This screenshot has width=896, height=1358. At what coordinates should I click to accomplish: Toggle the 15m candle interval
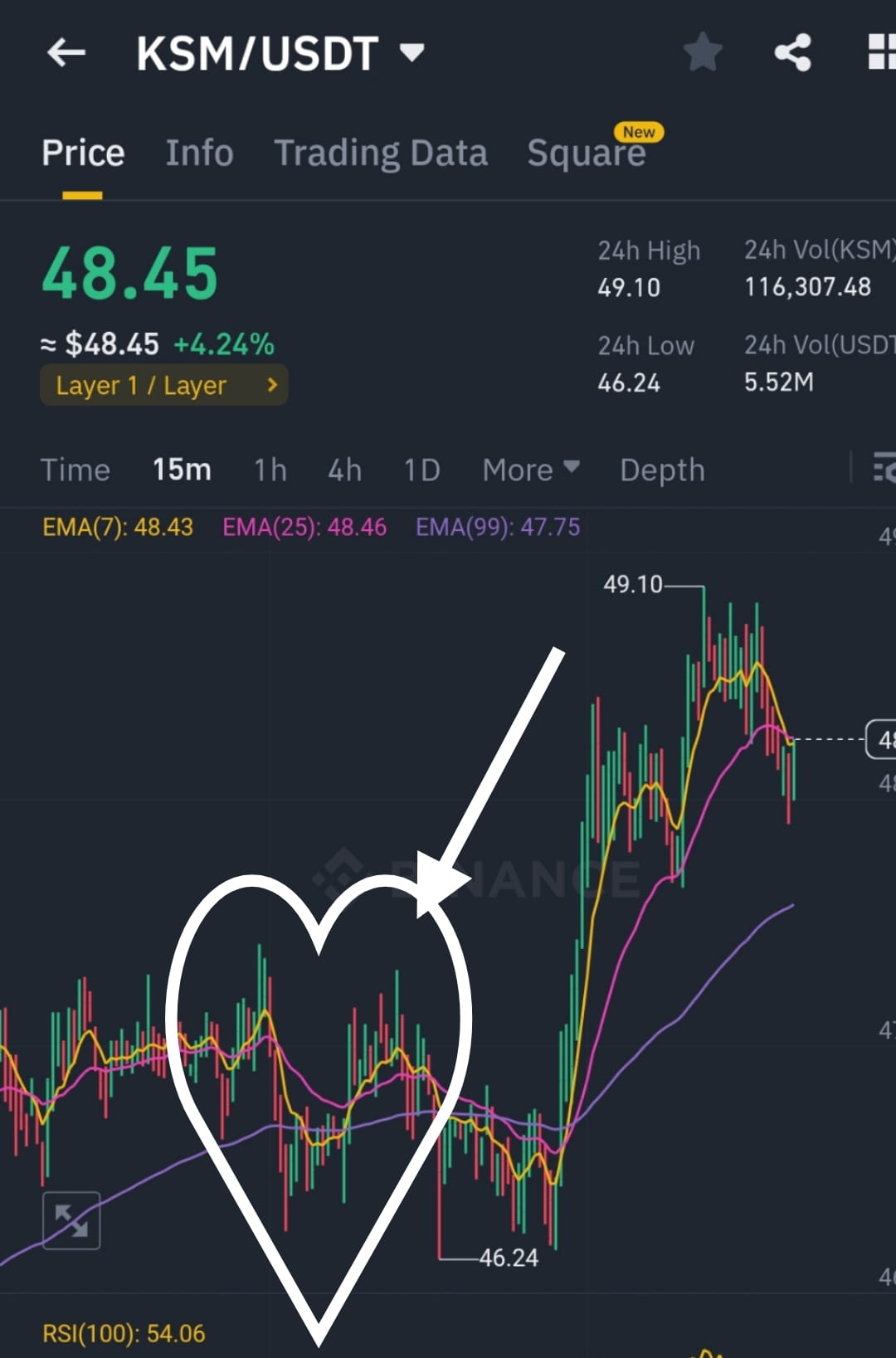[182, 470]
